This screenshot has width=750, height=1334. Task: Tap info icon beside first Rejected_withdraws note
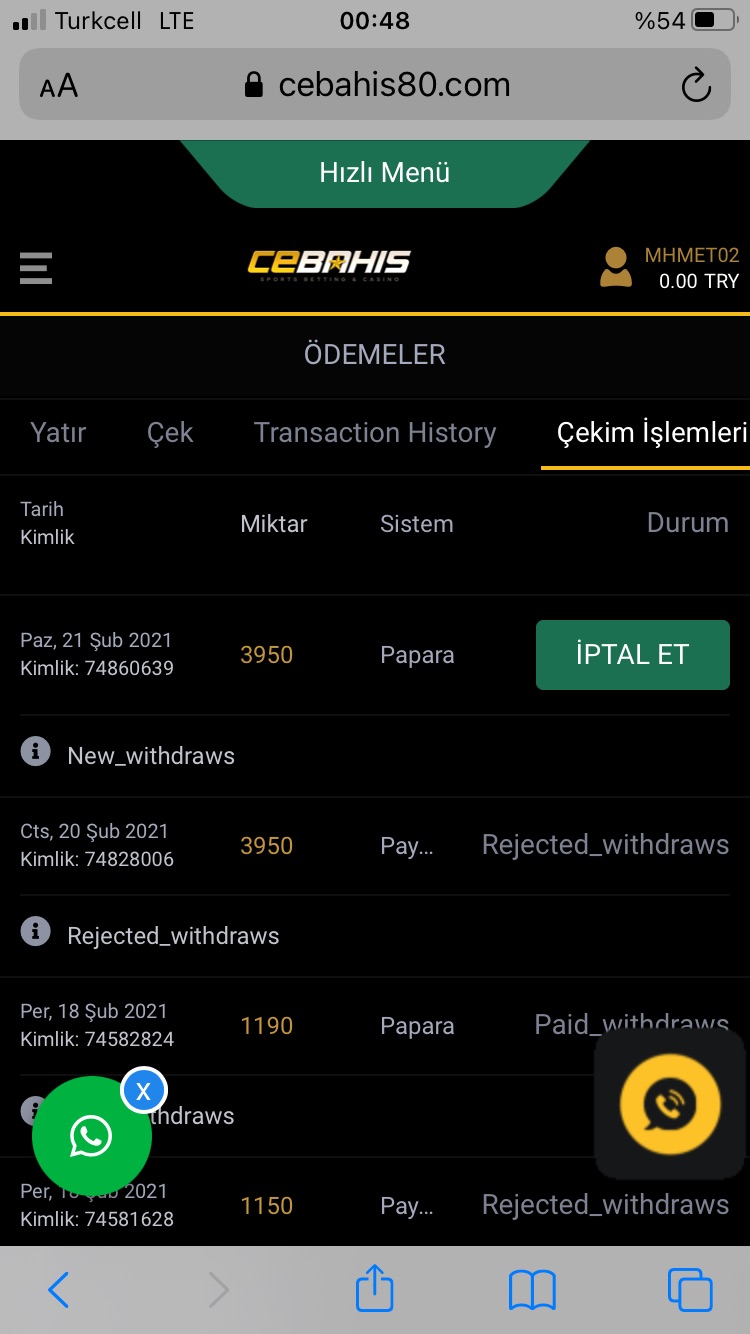point(35,931)
